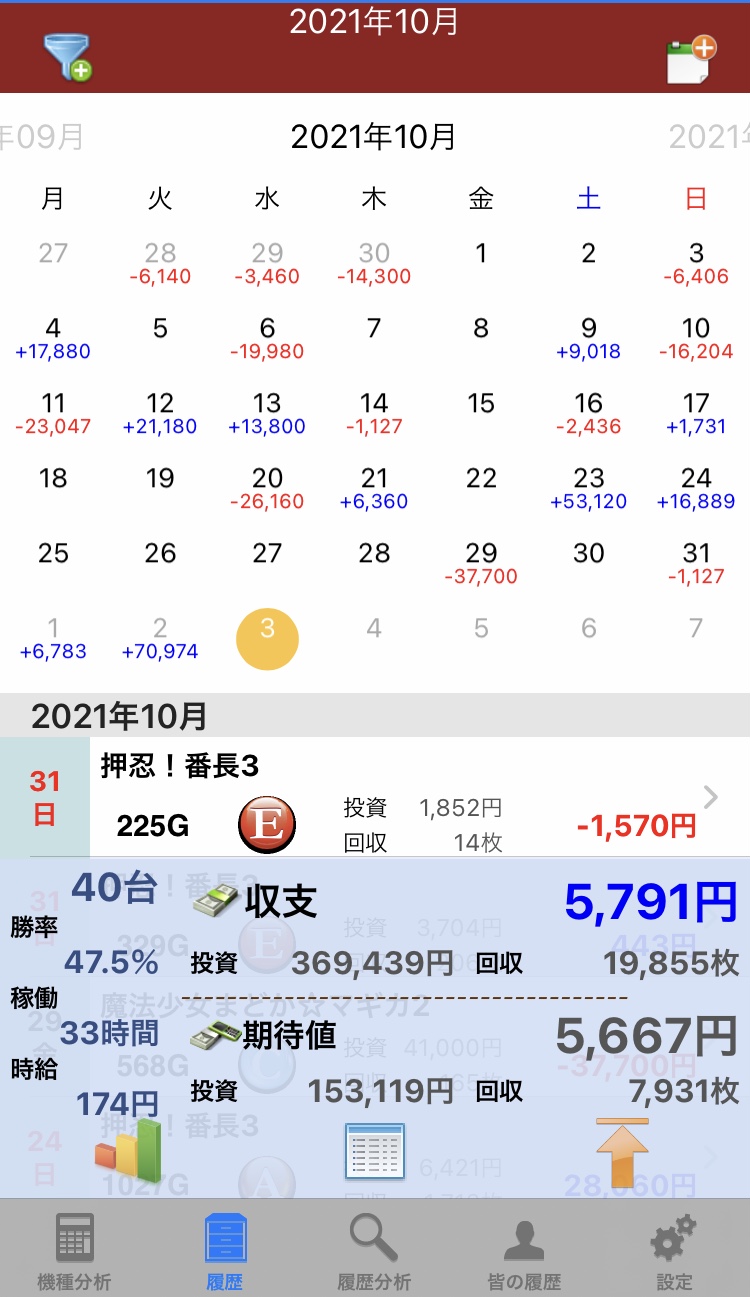Open the 履歴 tab
This screenshot has height=1297, width=750.
pyautogui.click(x=225, y=1250)
